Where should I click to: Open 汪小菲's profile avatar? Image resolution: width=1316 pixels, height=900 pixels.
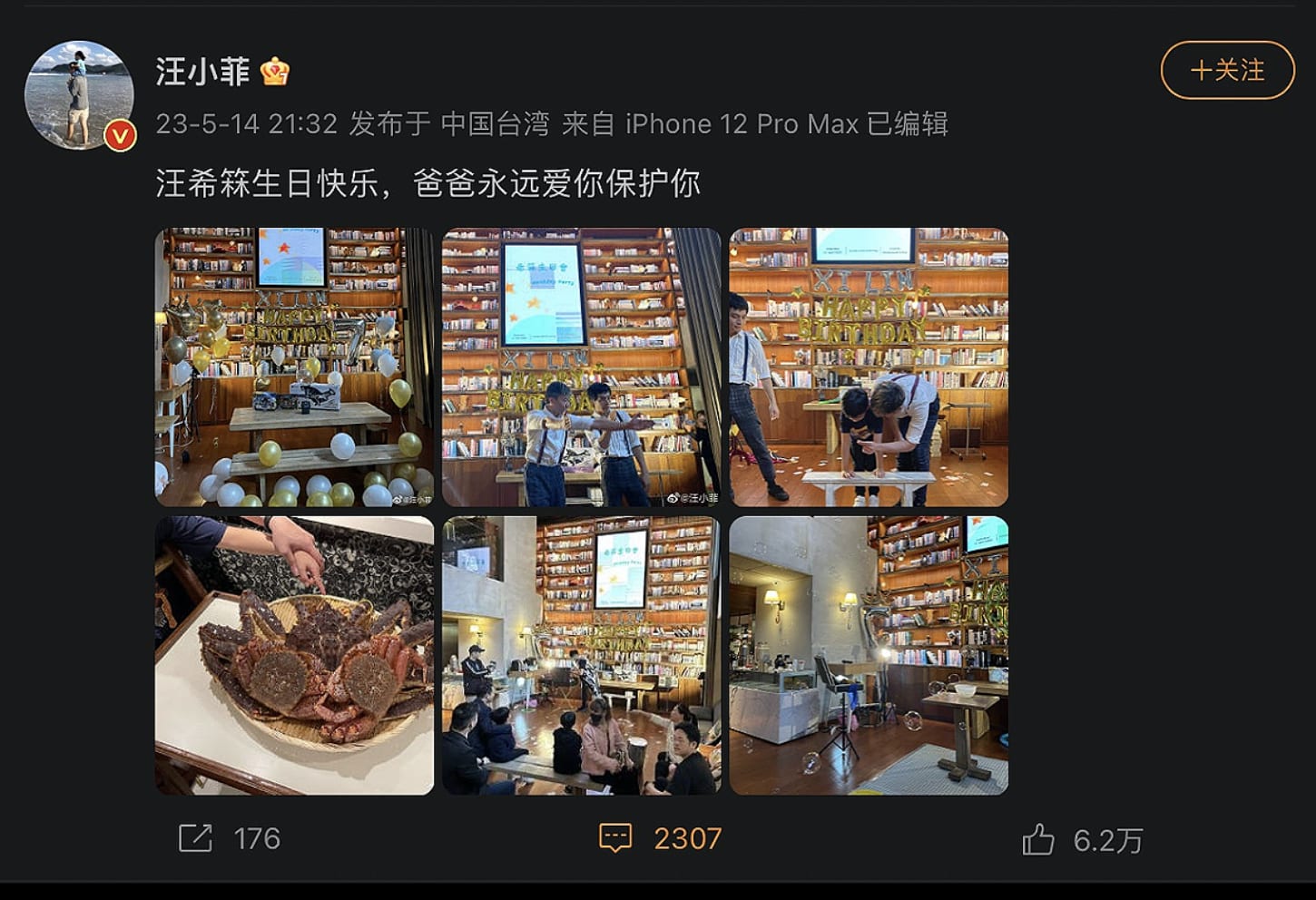(x=79, y=94)
